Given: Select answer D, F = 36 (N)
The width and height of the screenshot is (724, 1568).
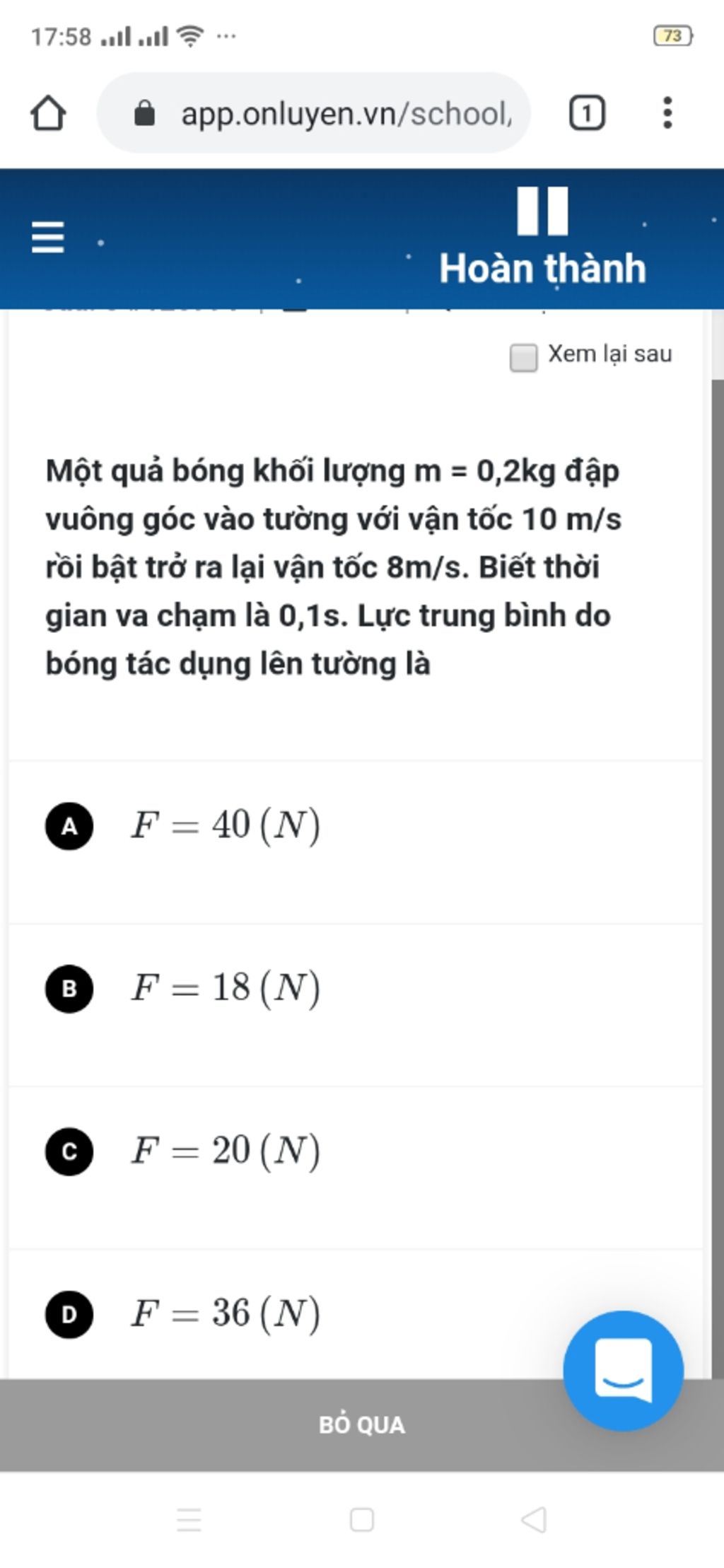Looking at the screenshot, I should point(69,1314).
